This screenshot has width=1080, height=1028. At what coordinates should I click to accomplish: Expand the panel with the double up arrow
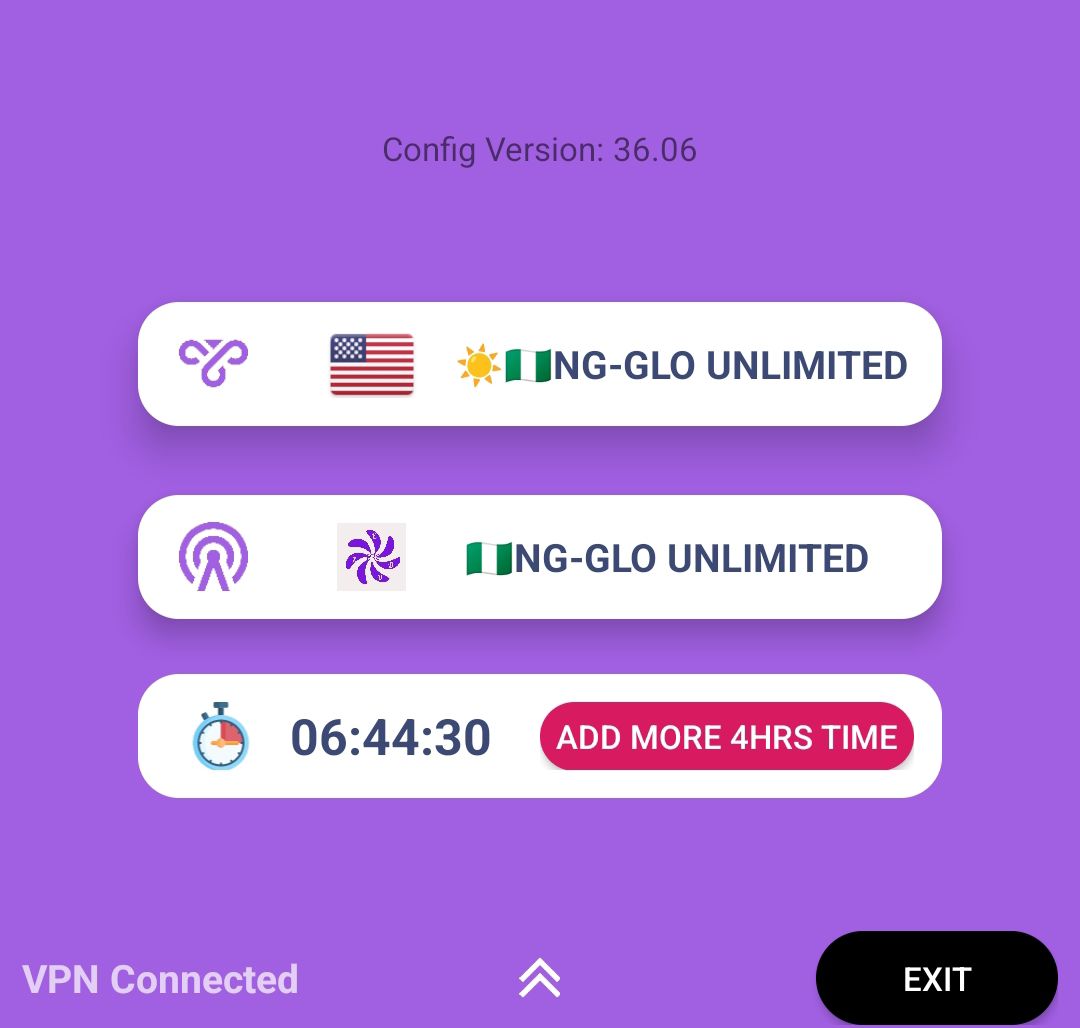539,978
